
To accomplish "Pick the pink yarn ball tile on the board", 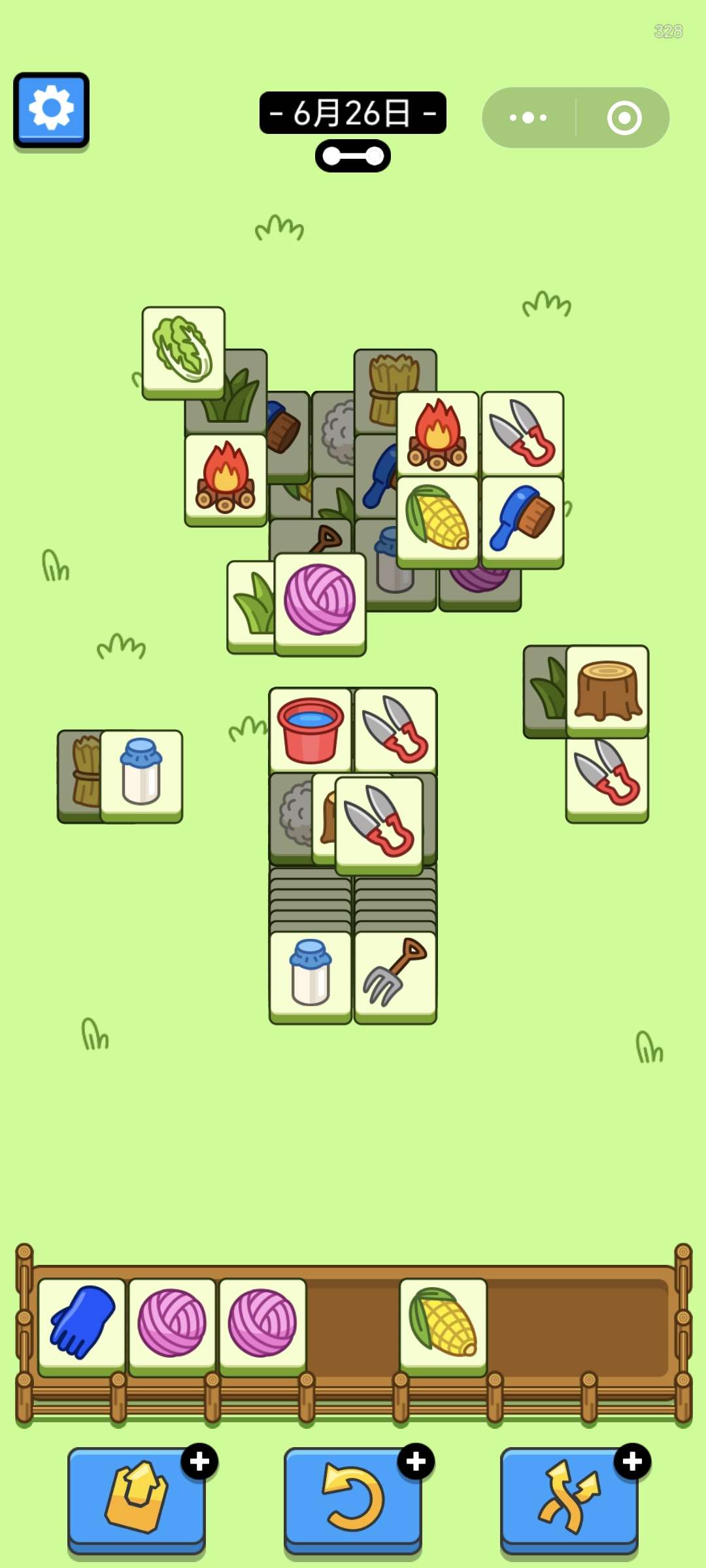I will coord(320,601).
